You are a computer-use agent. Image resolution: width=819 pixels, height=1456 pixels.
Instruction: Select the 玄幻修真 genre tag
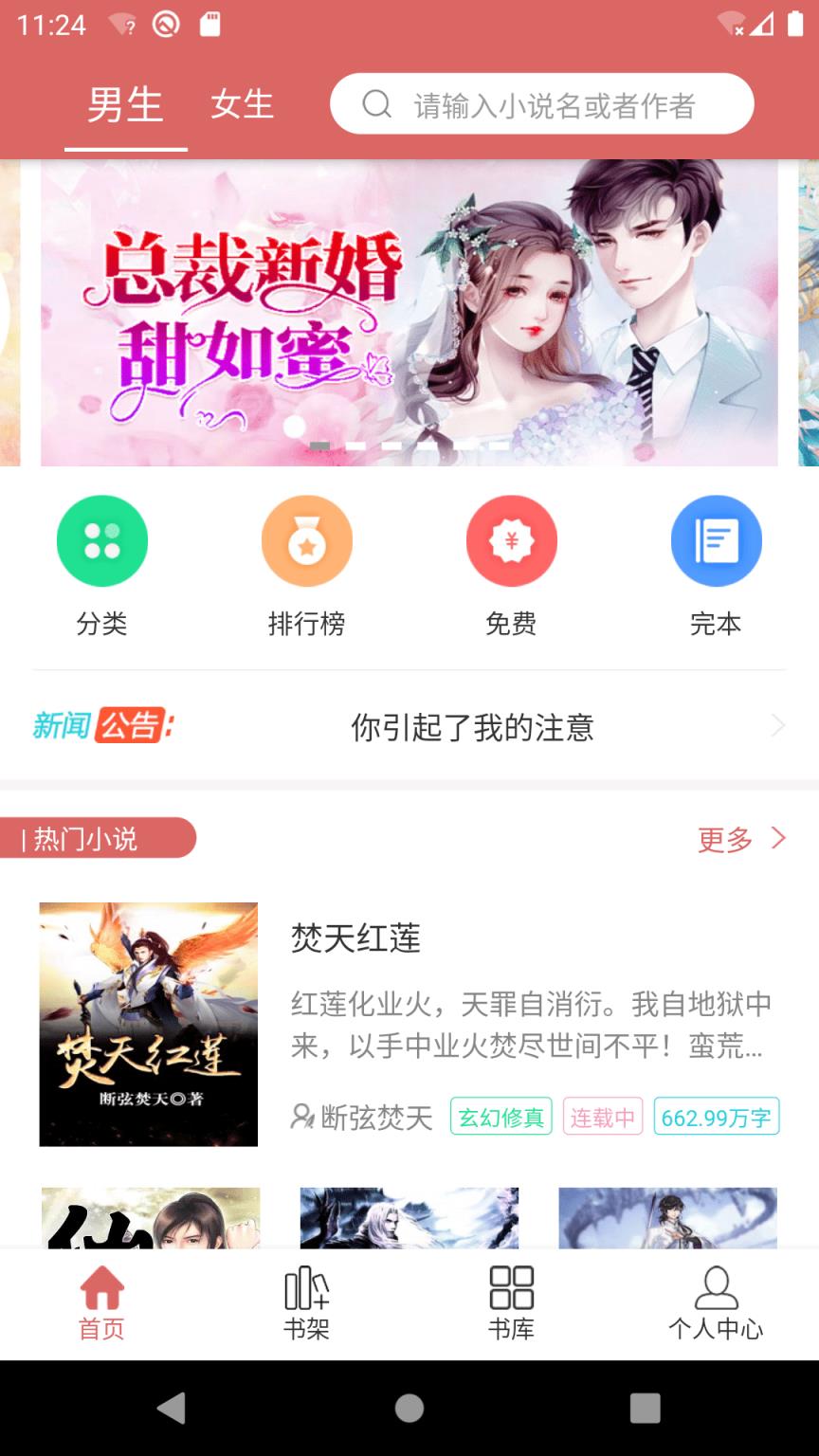tap(500, 1117)
